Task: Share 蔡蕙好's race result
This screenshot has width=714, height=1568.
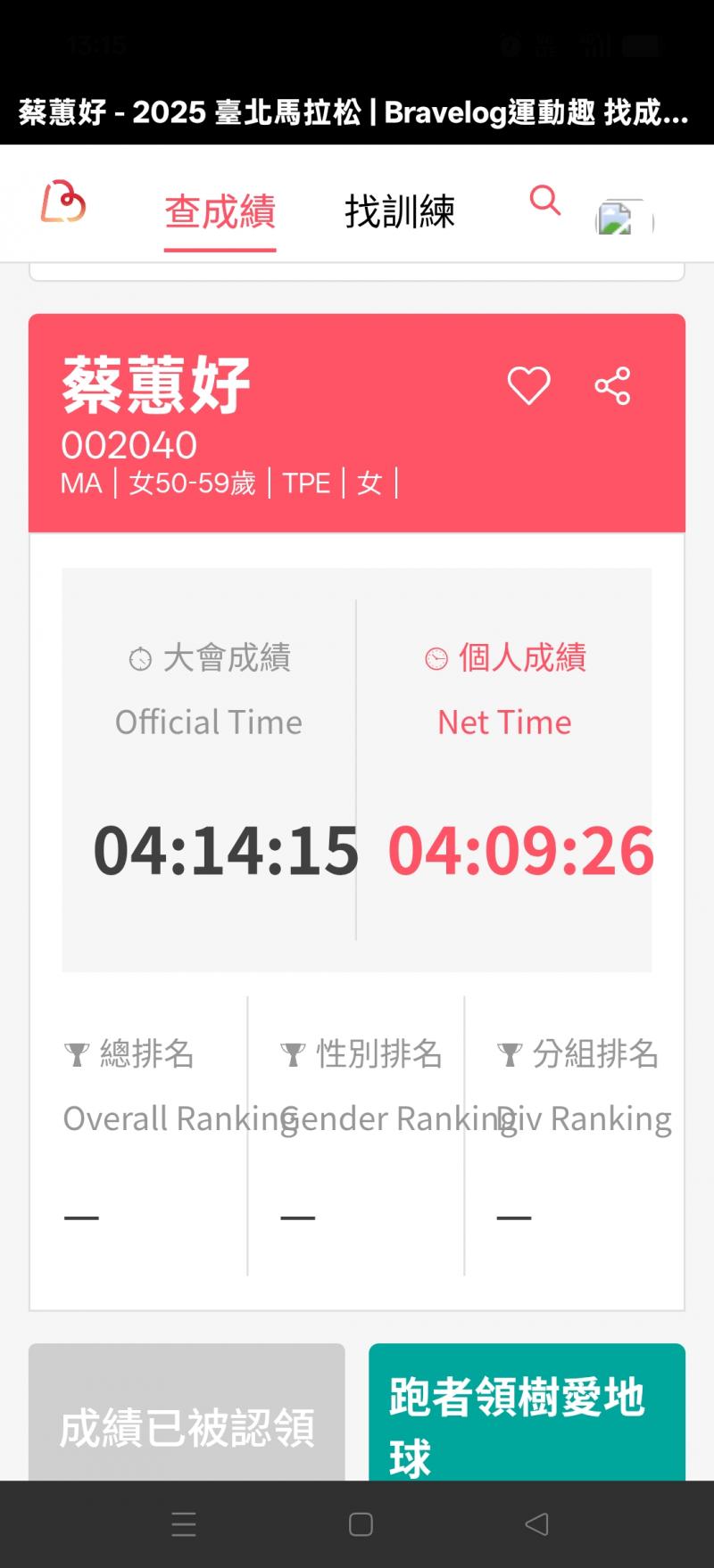Action: (x=612, y=385)
